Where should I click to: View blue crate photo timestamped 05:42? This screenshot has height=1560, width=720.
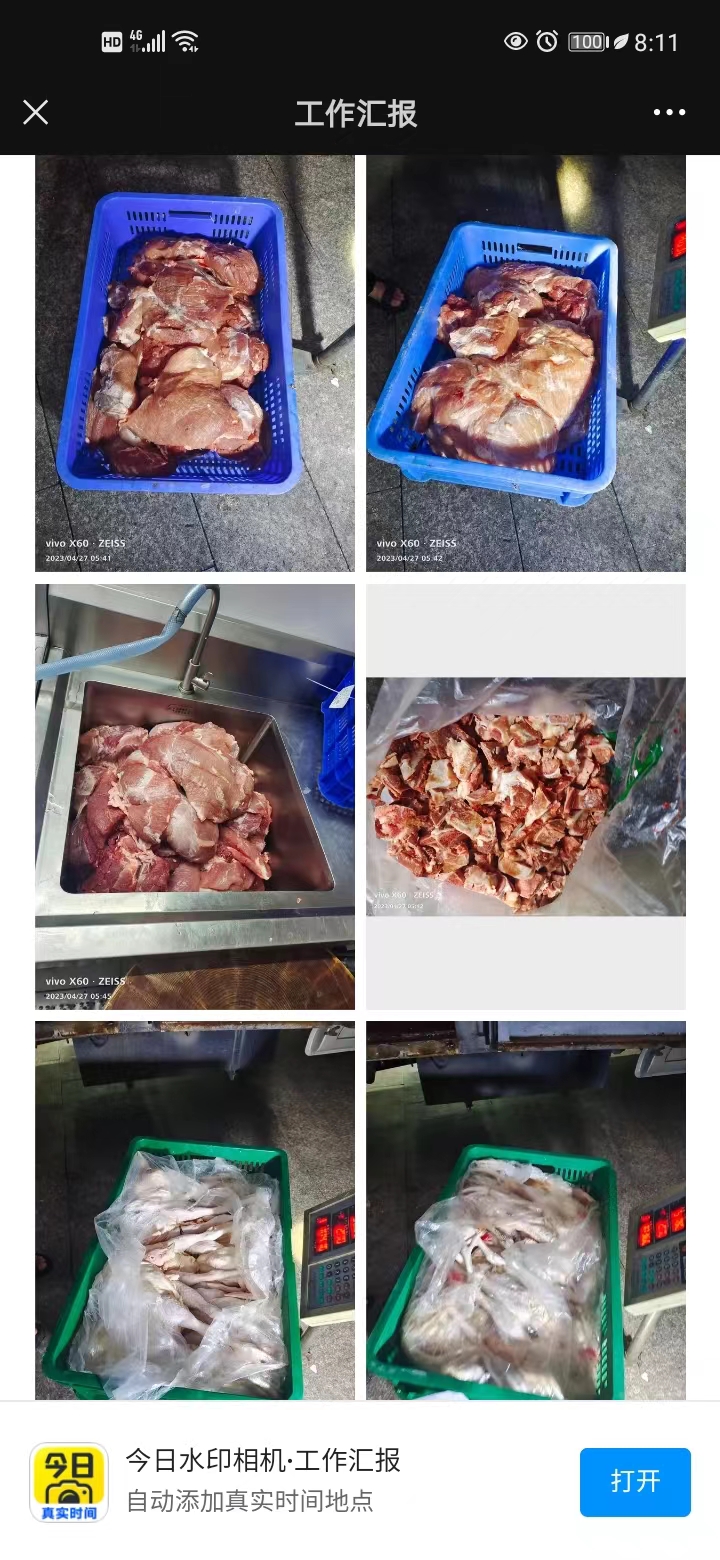526,363
